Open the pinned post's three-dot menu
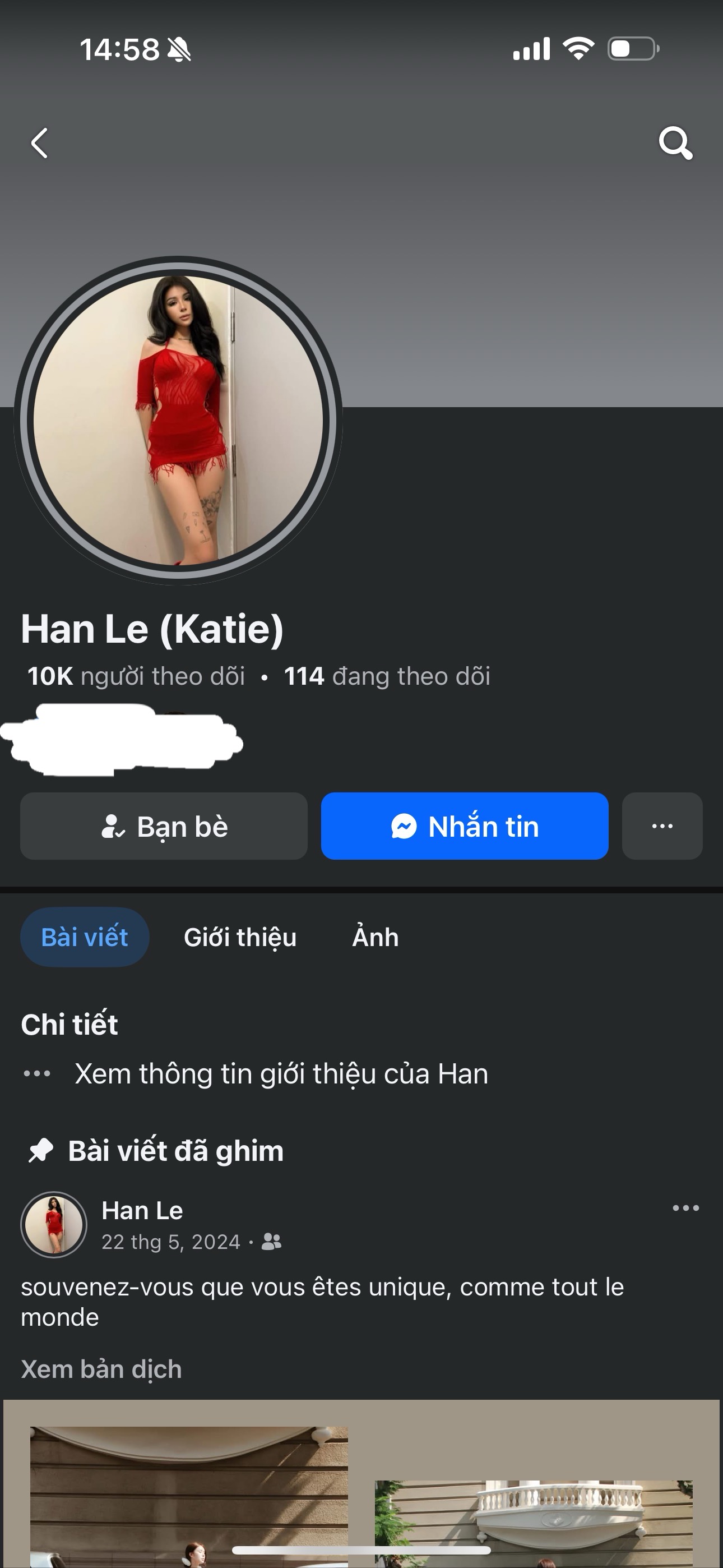The height and width of the screenshot is (1568, 723). coord(685,1209)
